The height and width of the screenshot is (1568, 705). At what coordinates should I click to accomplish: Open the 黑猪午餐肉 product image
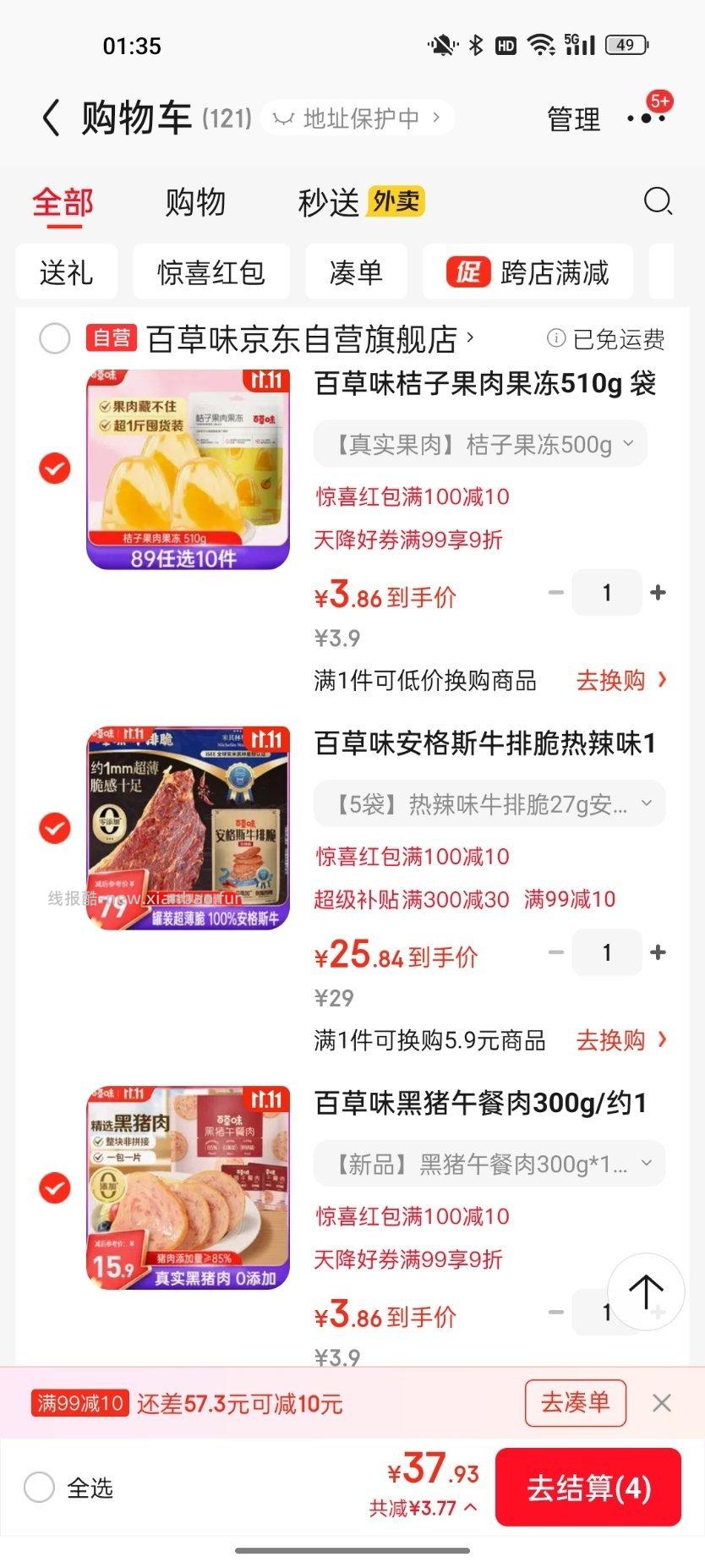188,1187
